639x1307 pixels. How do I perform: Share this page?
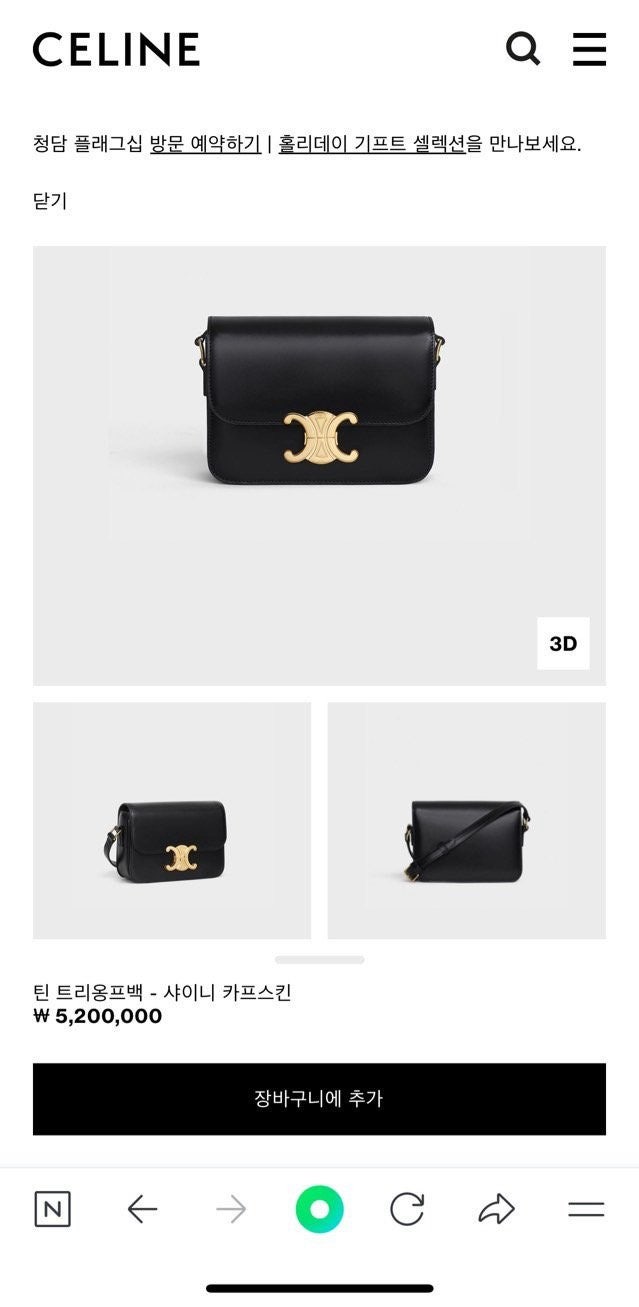tap(496, 1209)
